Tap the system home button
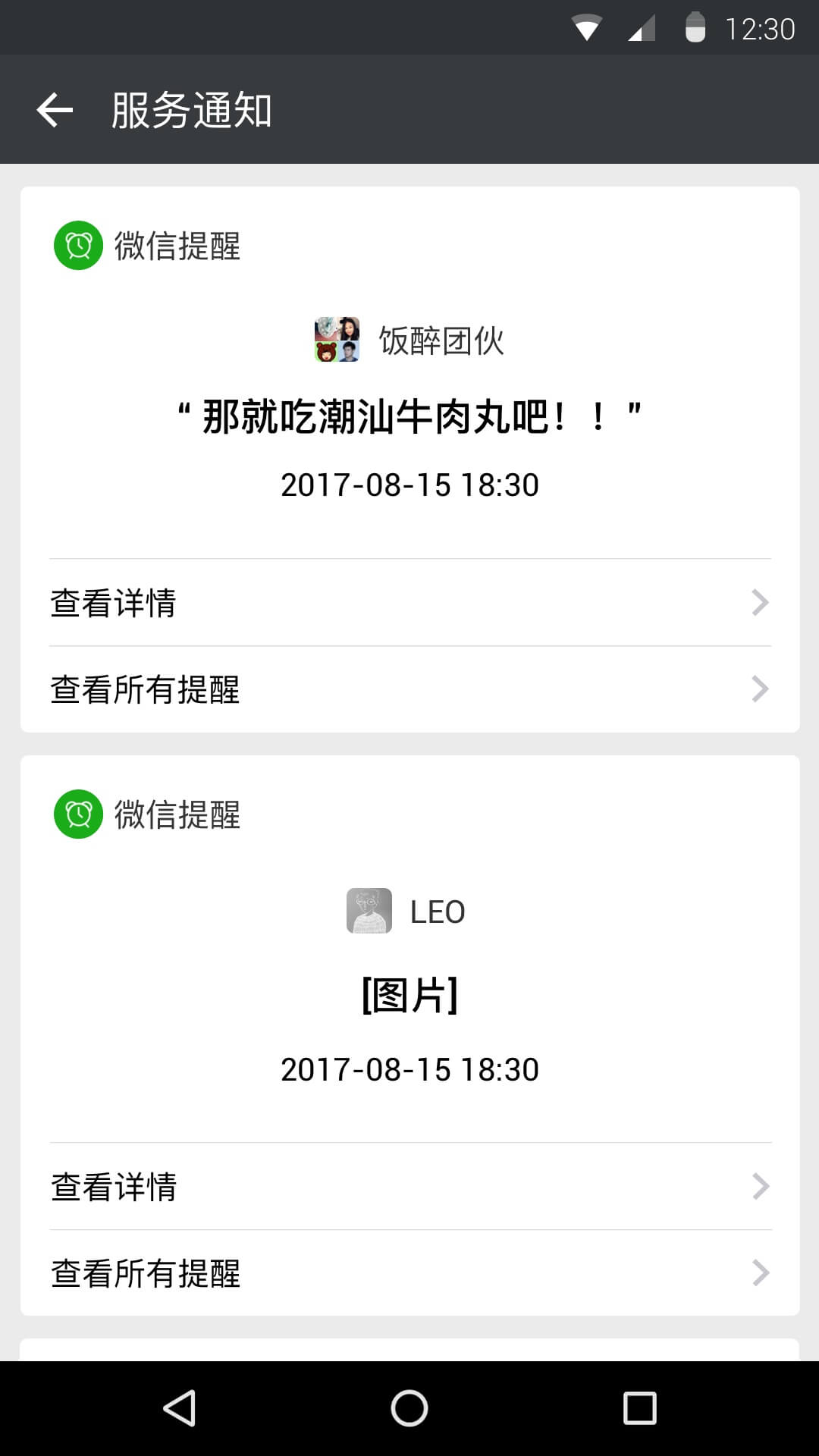 [x=409, y=1408]
